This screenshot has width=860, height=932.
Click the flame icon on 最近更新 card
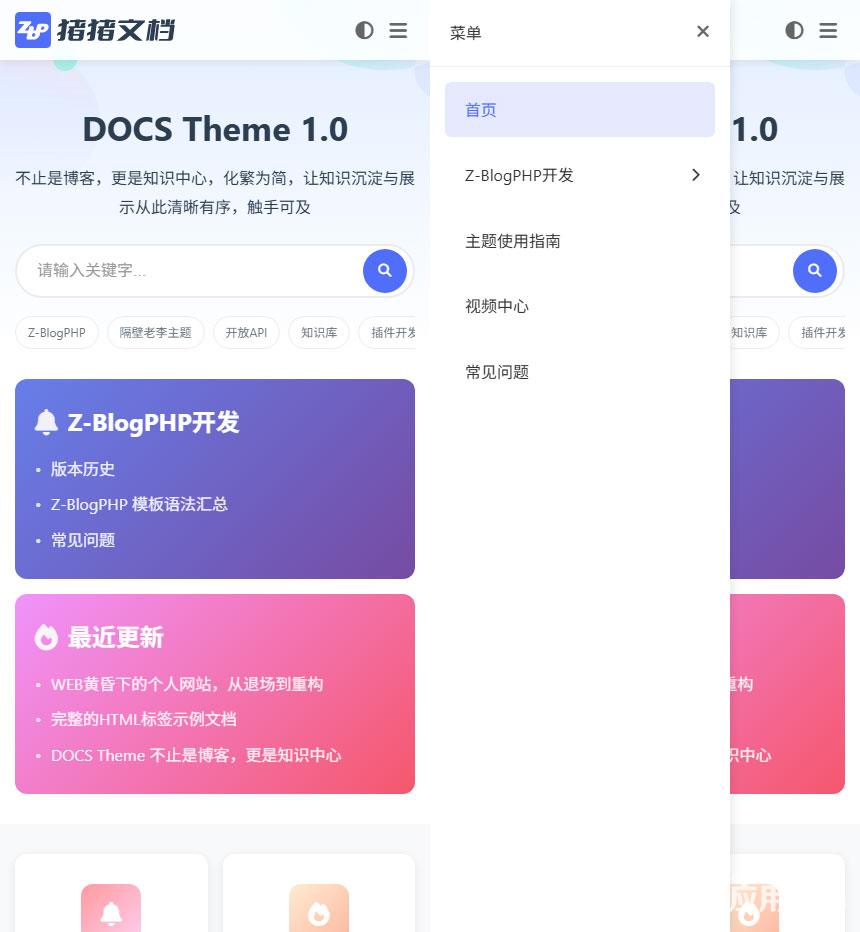coord(46,637)
